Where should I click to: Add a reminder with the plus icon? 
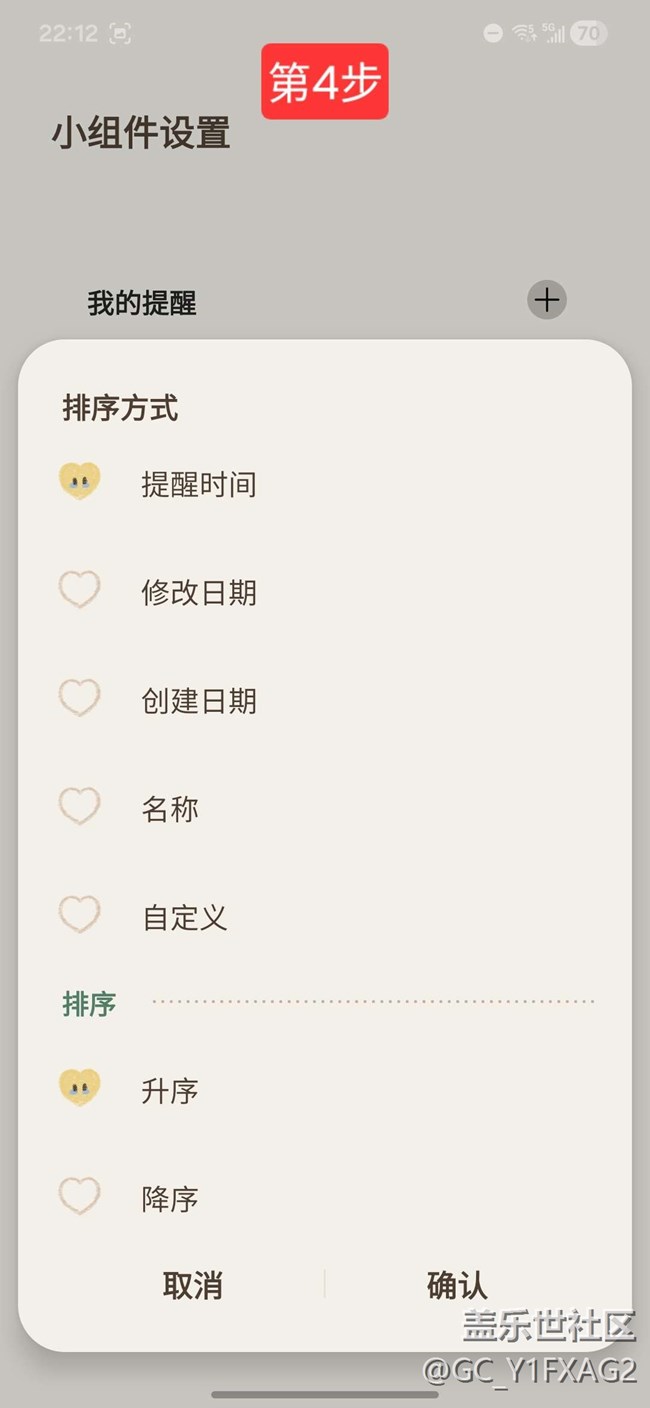click(x=547, y=300)
